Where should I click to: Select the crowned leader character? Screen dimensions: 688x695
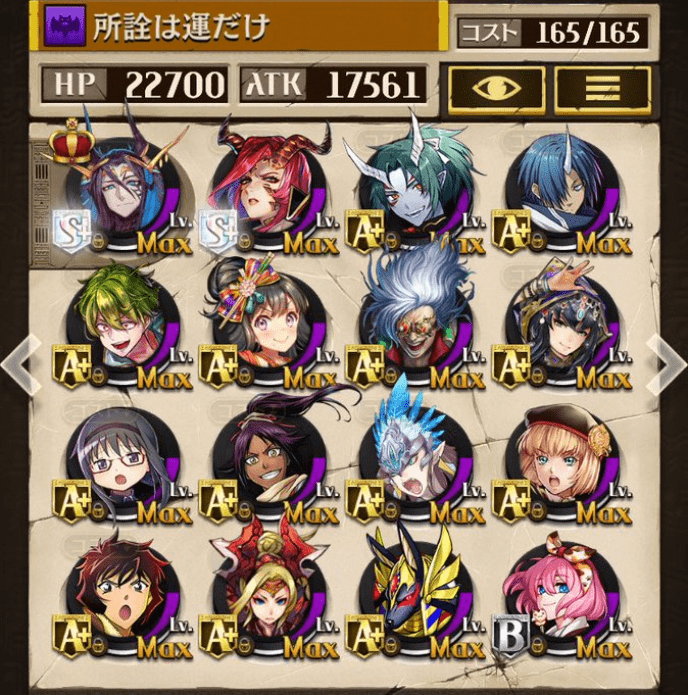tap(117, 190)
